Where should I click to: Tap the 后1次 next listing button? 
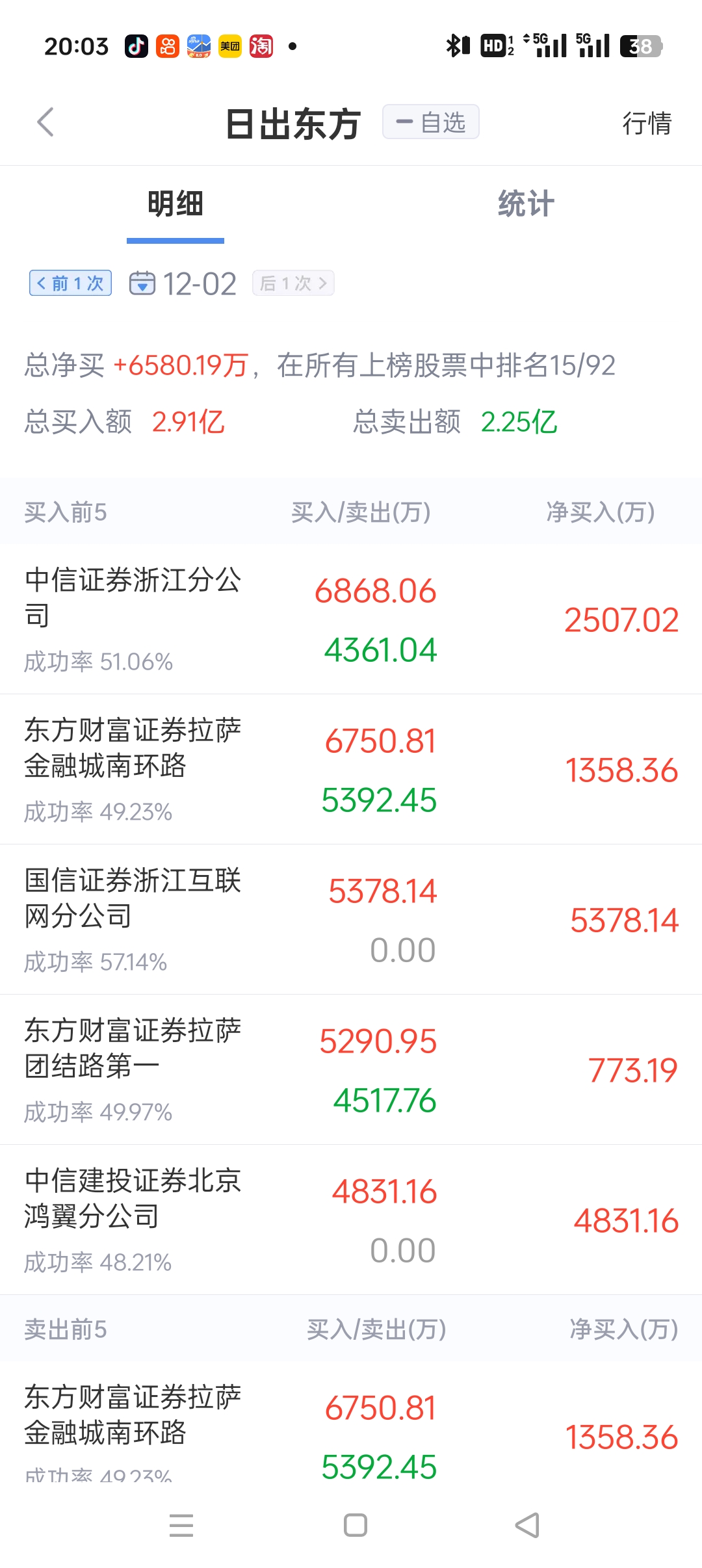click(x=293, y=283)
